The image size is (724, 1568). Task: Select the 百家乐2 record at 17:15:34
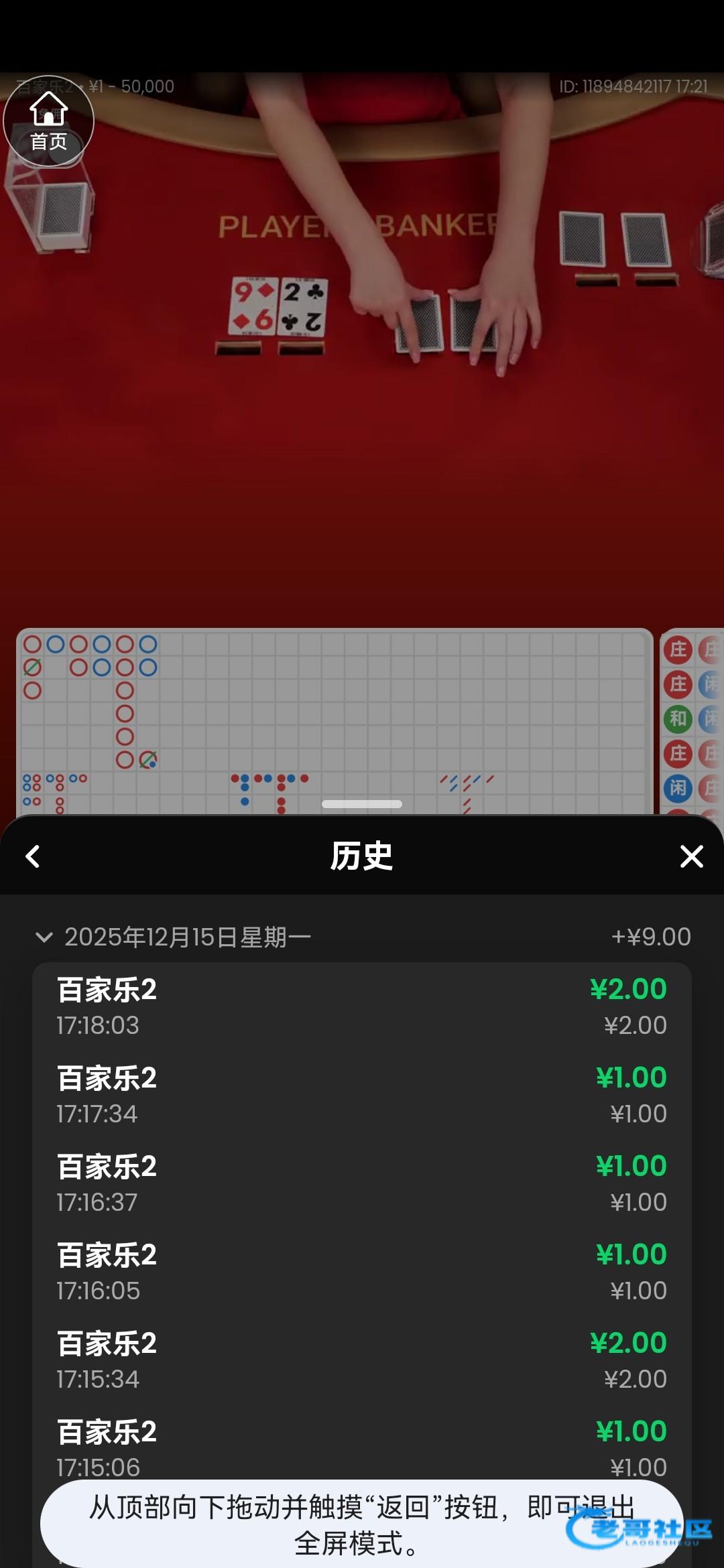point(362,1360)
